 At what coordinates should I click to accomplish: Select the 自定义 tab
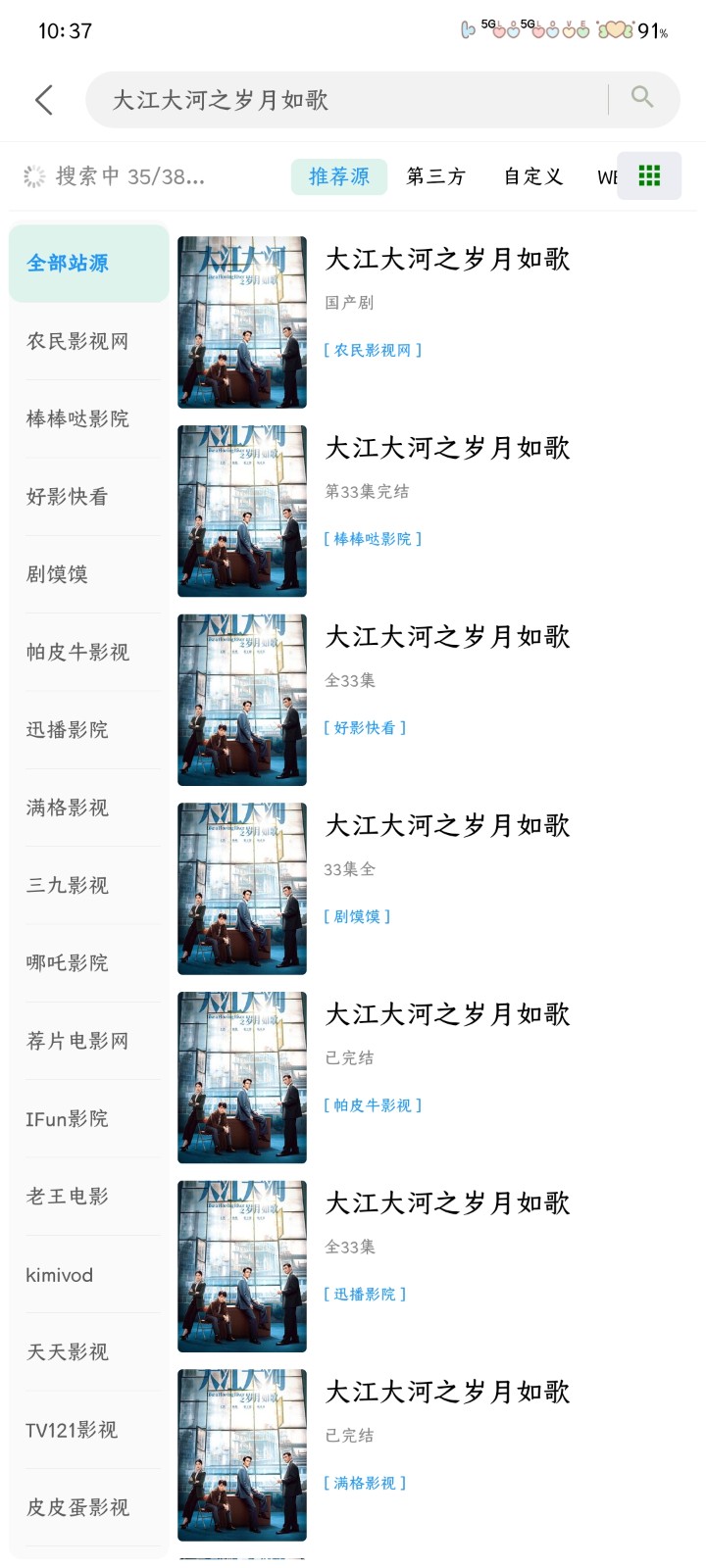[x=533, y=176]
